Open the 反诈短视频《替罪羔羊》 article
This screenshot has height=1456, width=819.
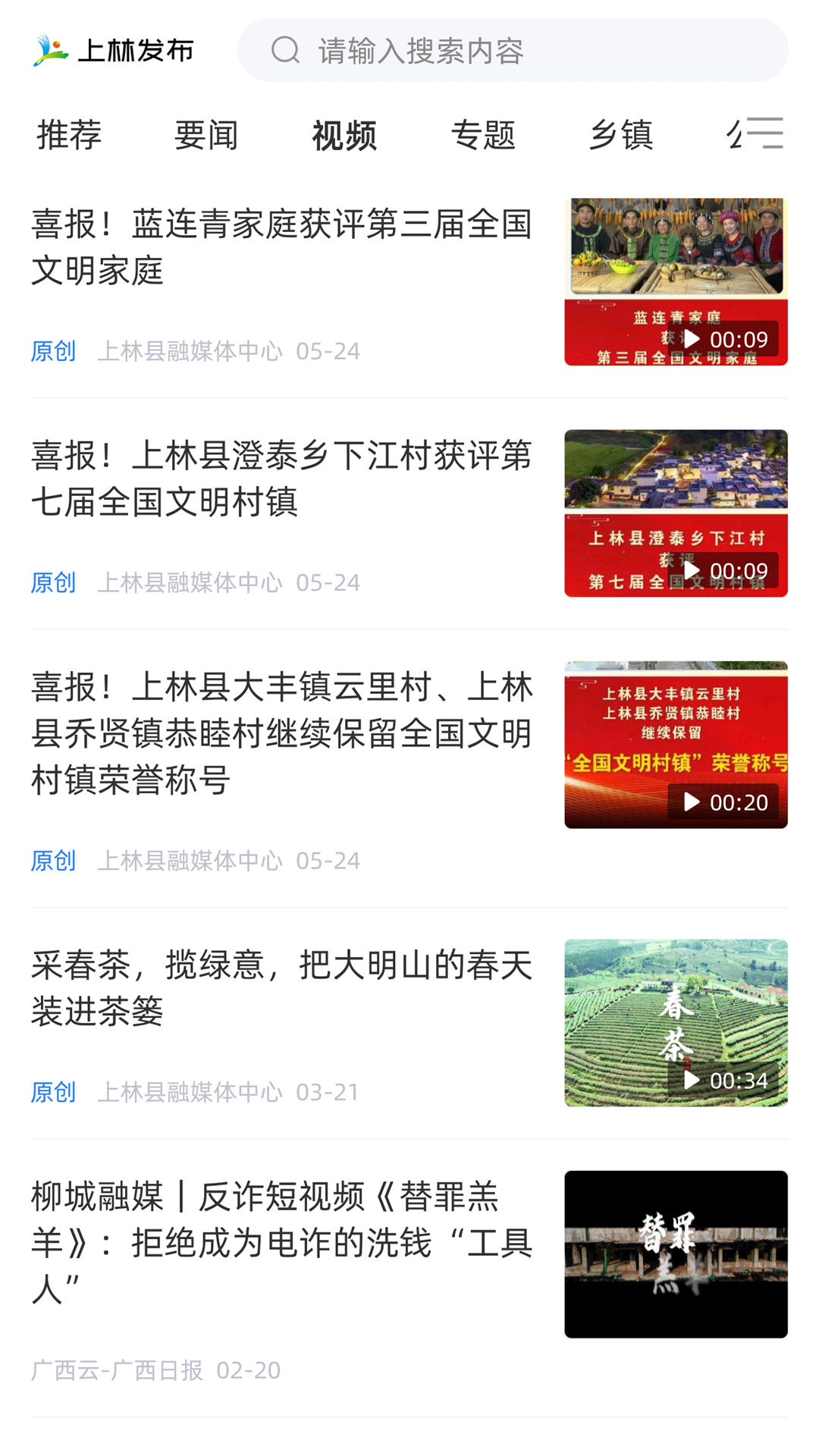click(x=281, y=1241)
